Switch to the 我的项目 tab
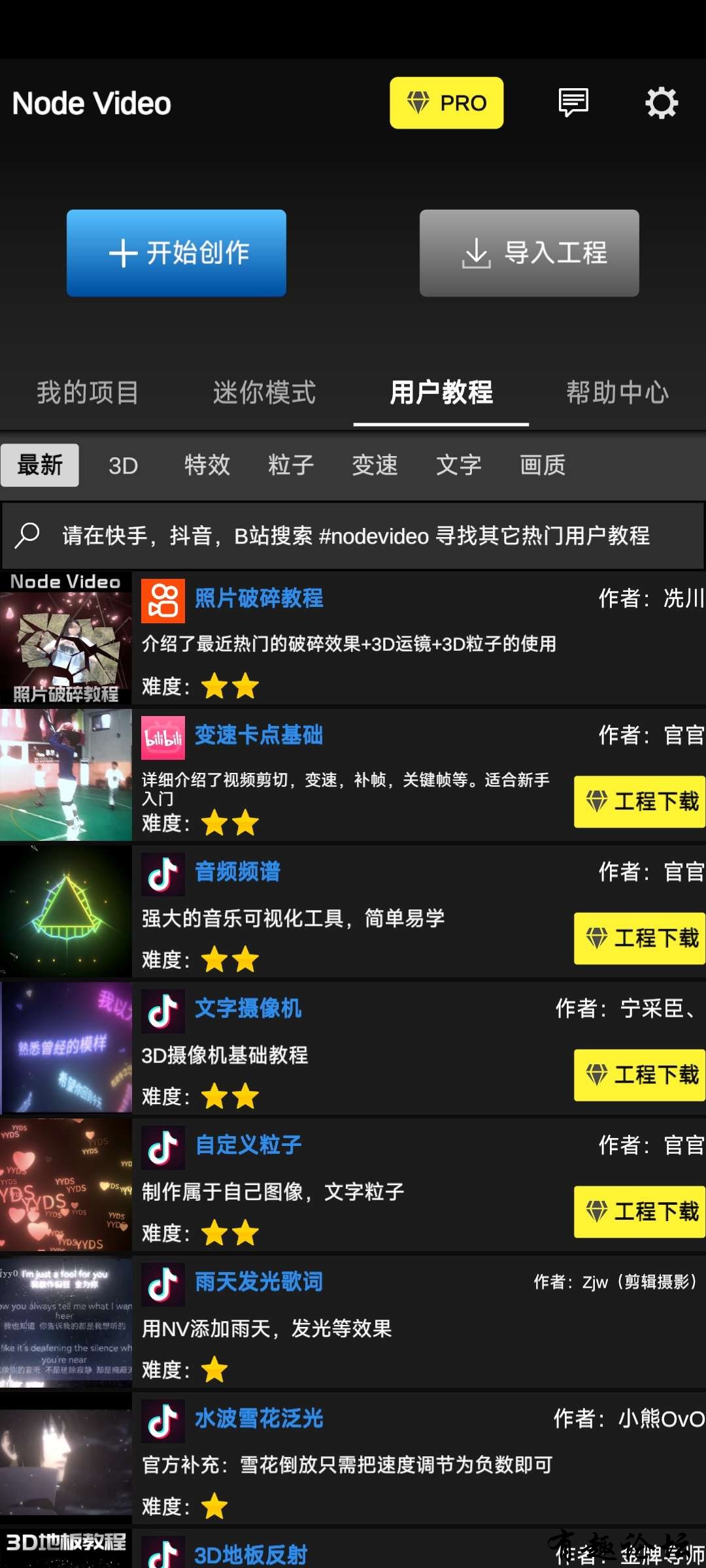 click(x=88, y=393)
